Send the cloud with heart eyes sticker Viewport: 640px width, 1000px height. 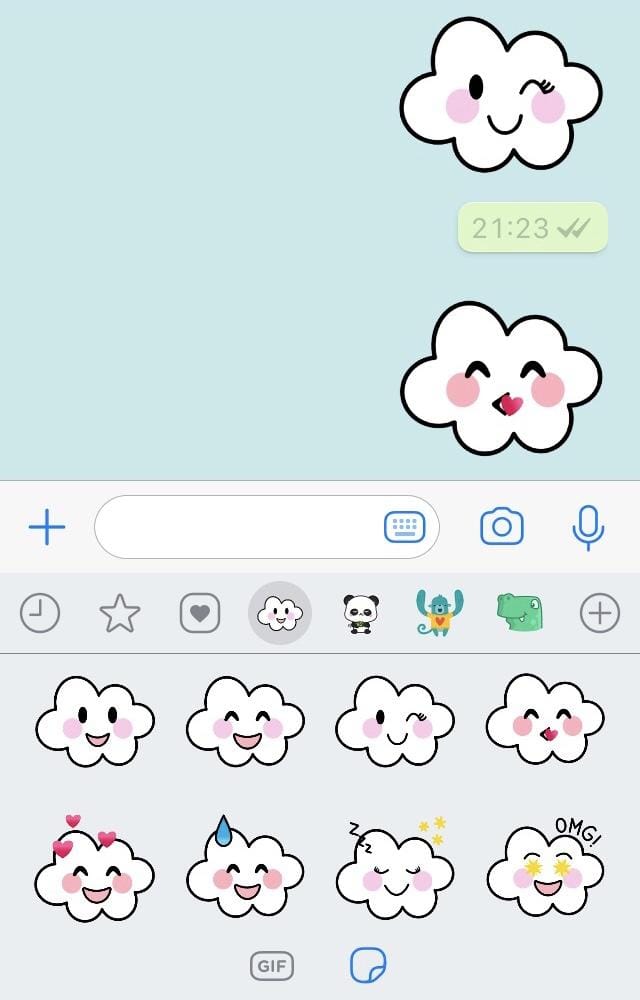coord(94,868)
